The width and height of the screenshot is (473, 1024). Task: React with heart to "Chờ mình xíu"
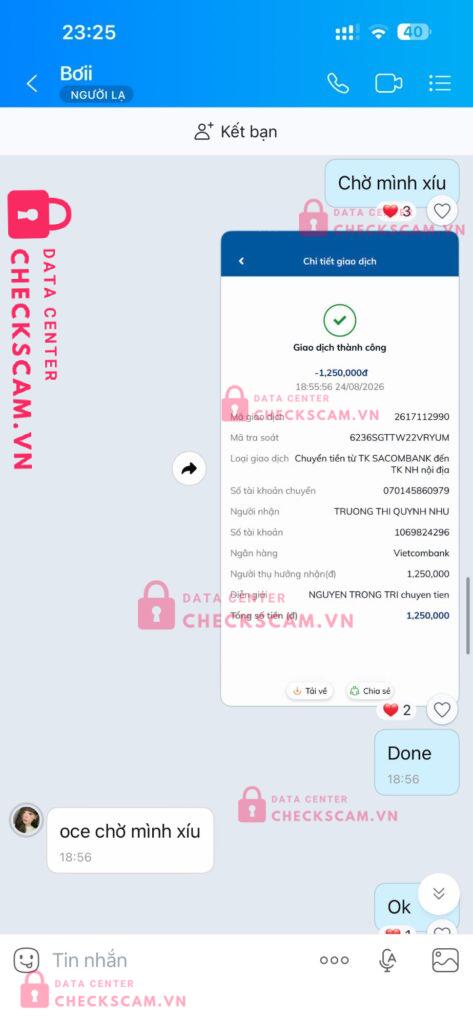click(x=442, y=211)
